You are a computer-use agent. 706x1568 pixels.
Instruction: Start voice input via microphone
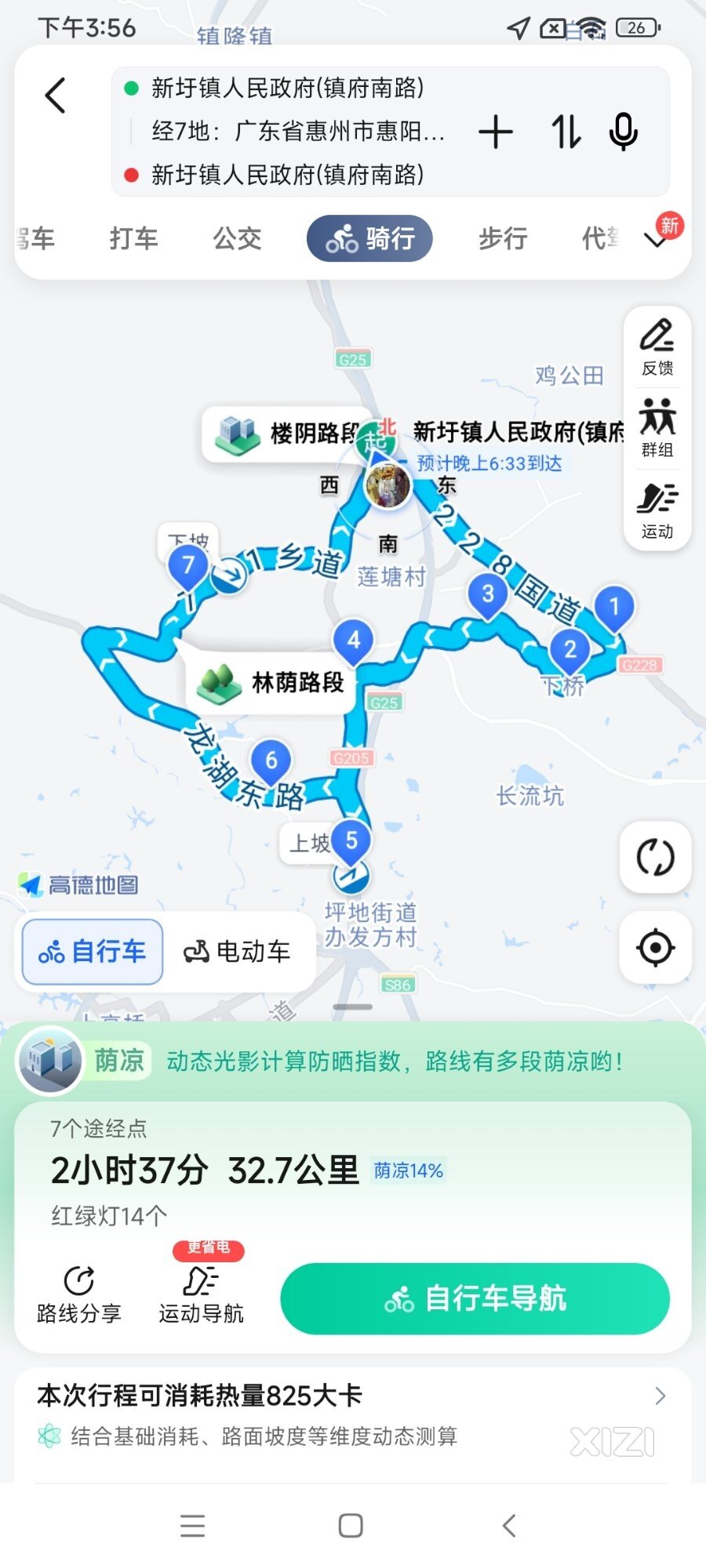click(x=624, y=132)
